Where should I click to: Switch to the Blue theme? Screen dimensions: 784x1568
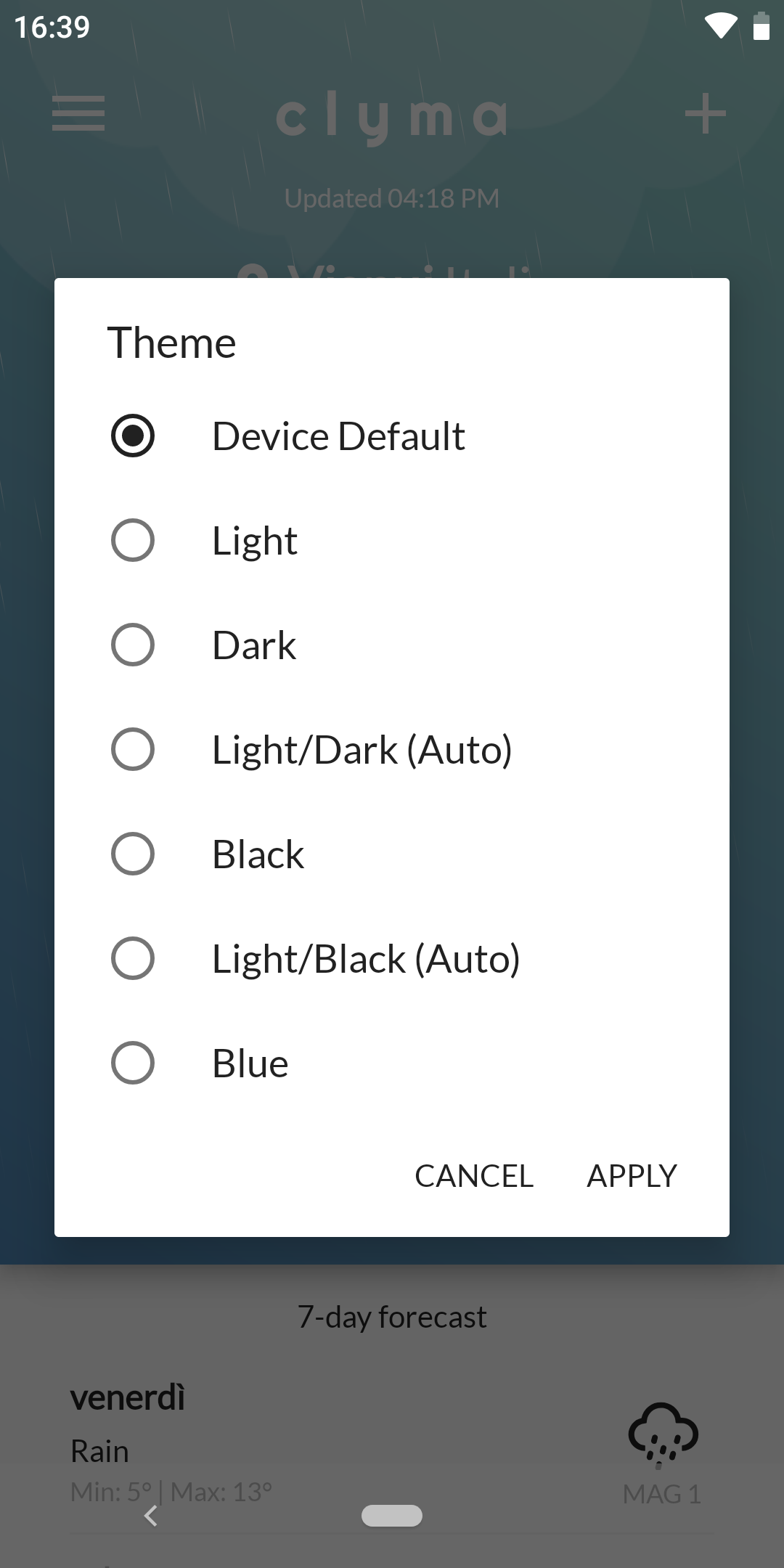pos(392,1063)
